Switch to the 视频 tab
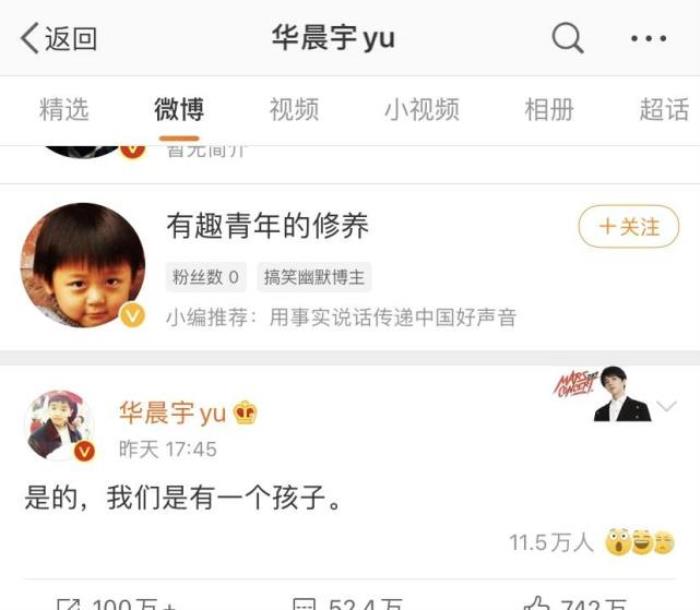700x610 pixels. 294,109
